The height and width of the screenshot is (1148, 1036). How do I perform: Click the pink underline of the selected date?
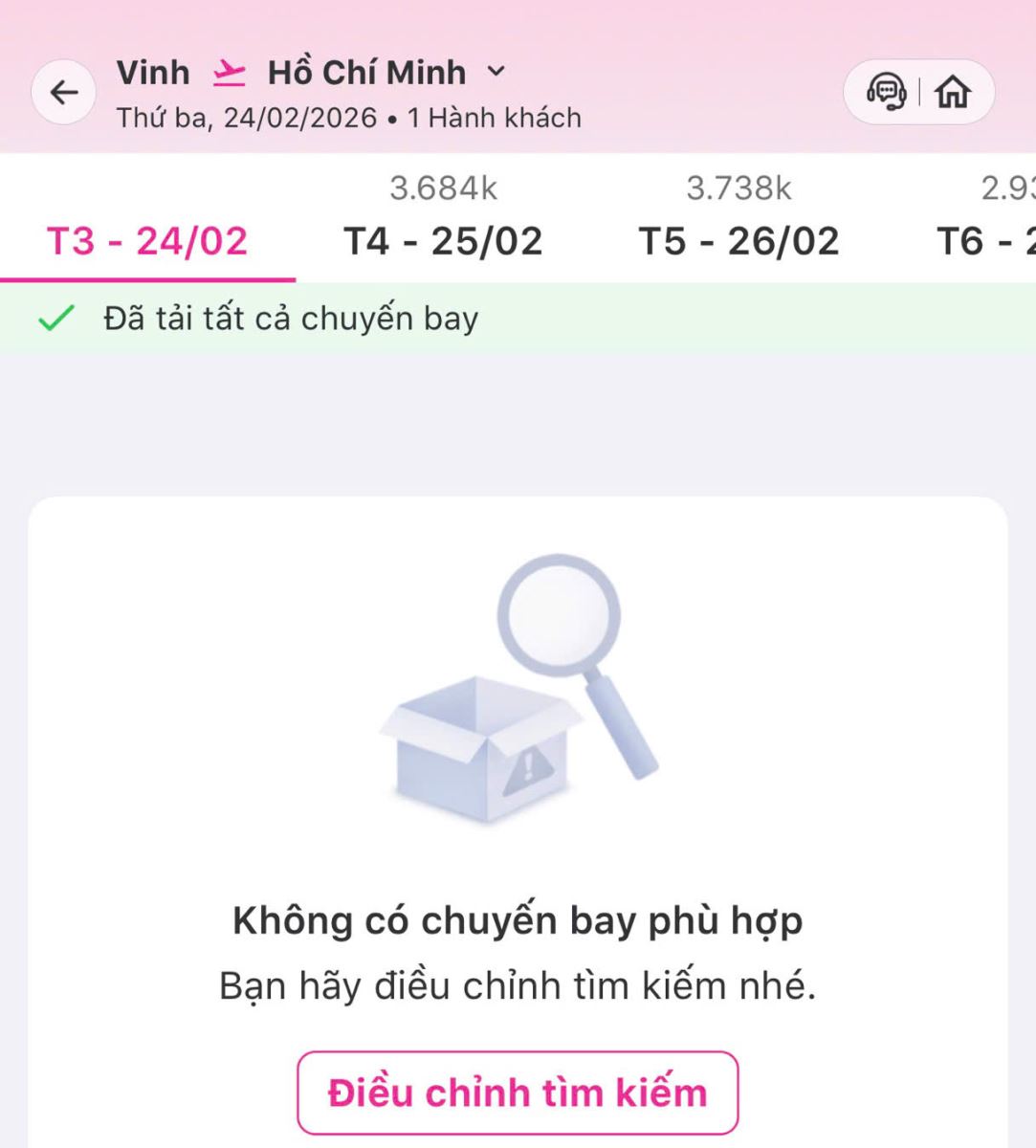click(x=148, y=276)
